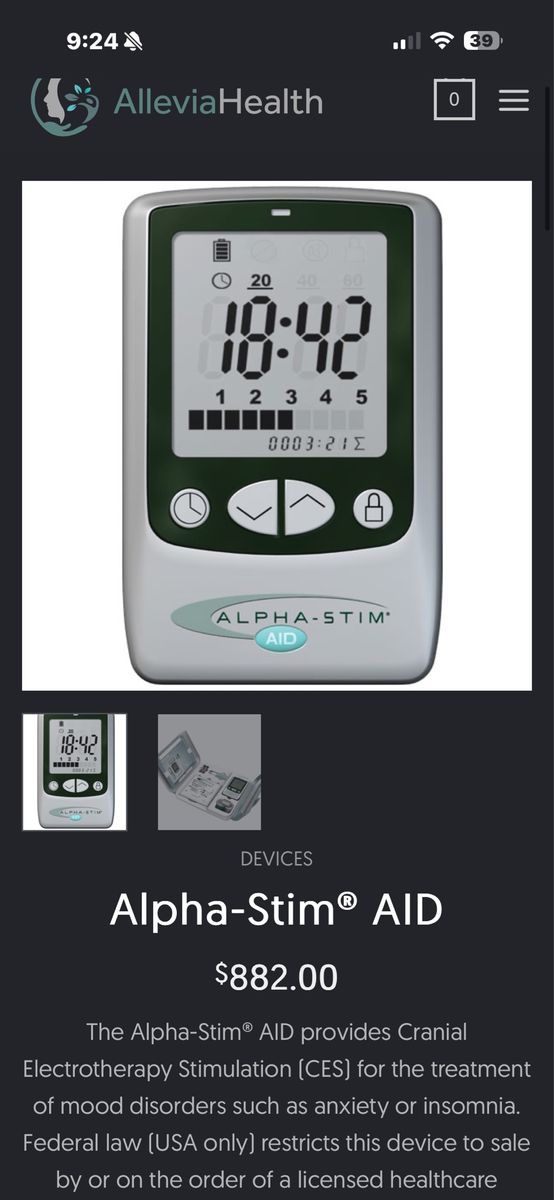Open the DEVICES category link

click(x=277, y=859)
